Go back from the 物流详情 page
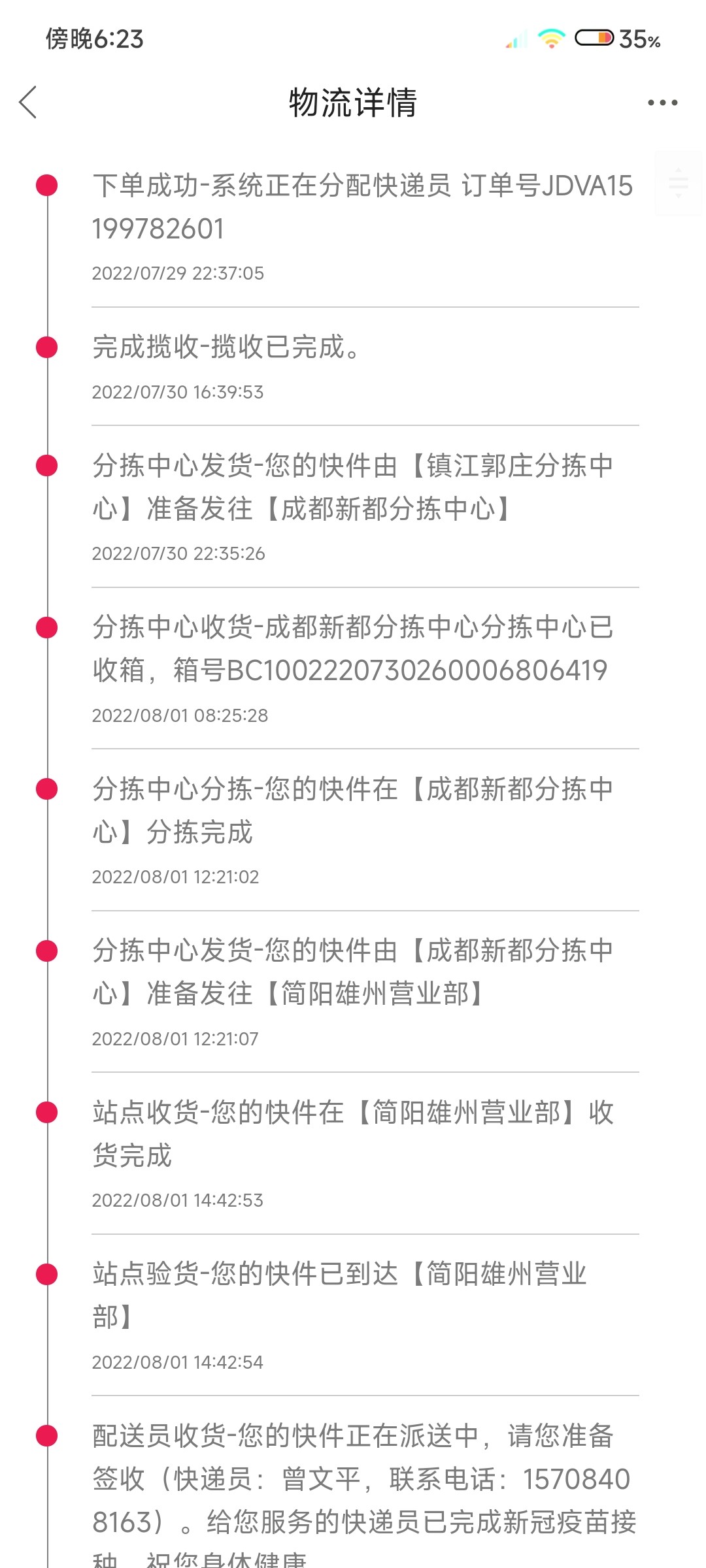 click(x=29, y=103)
